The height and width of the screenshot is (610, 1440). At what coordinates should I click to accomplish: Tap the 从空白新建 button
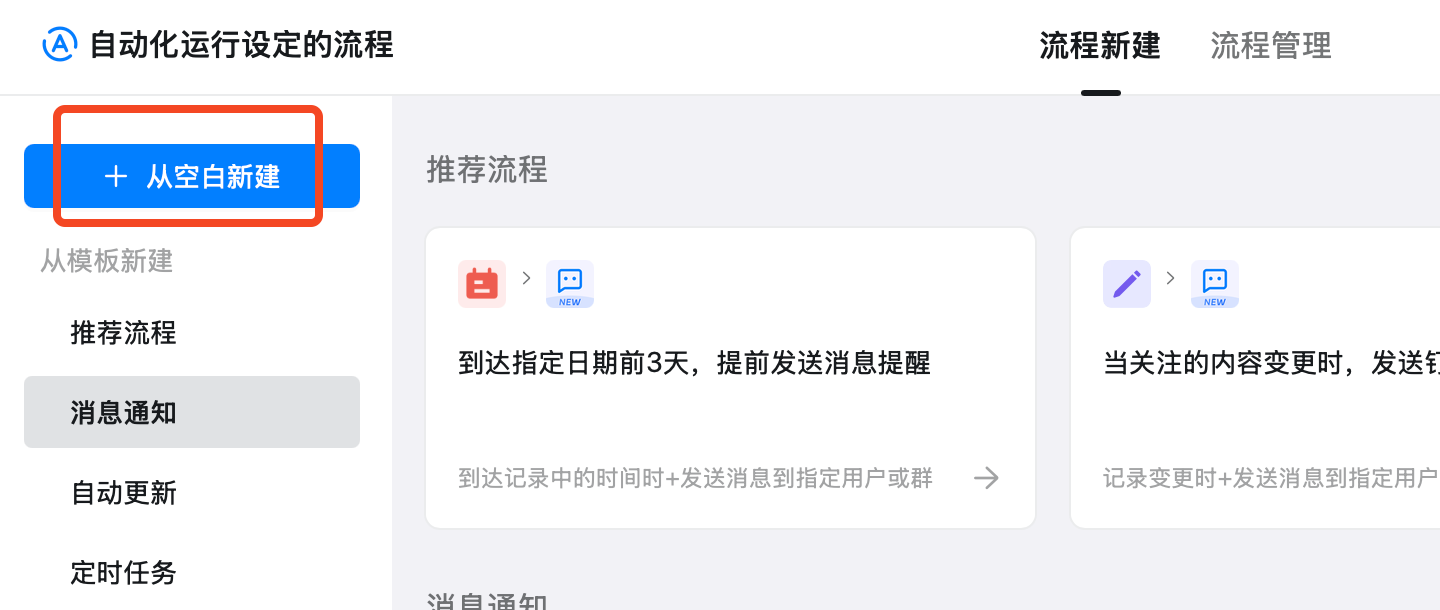click(192, 177)
